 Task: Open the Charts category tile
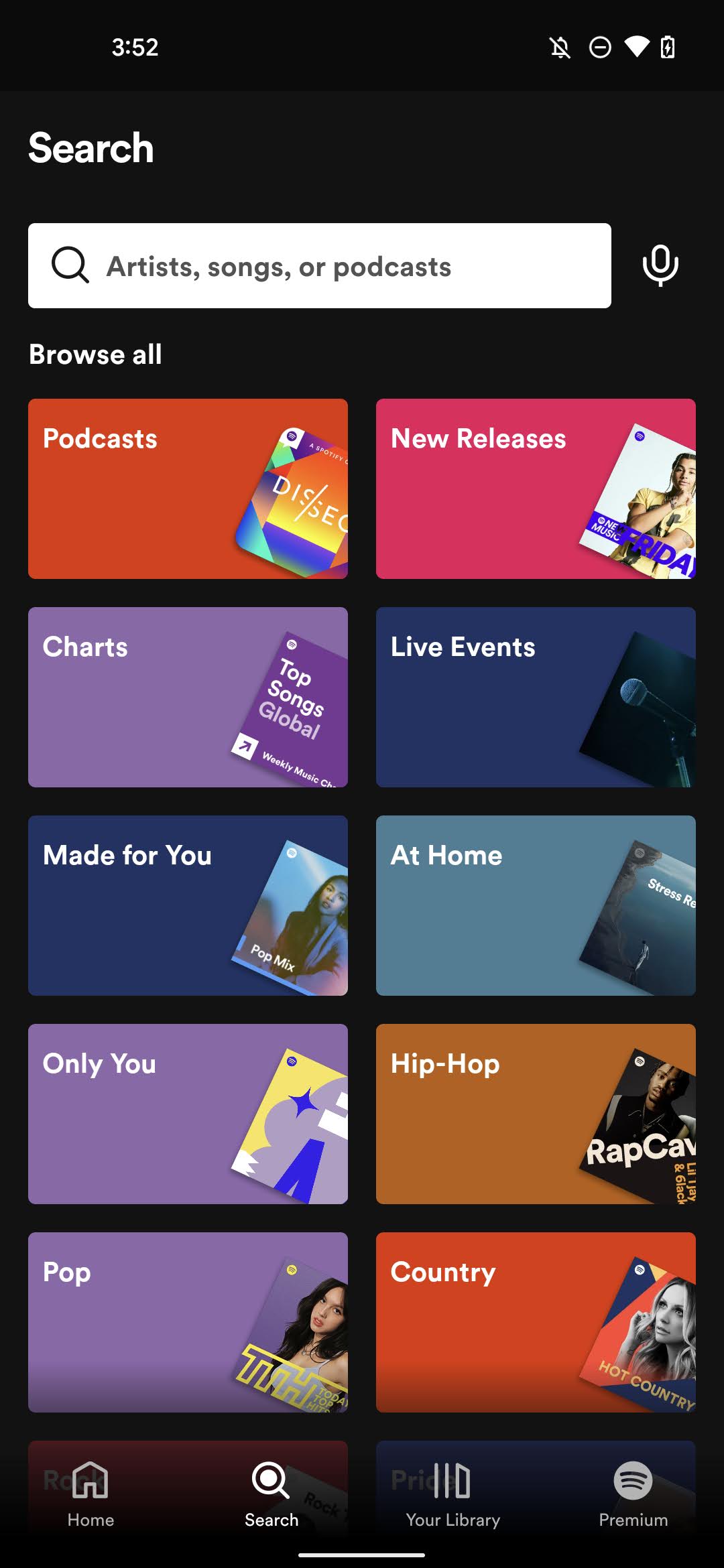point(188,697)
